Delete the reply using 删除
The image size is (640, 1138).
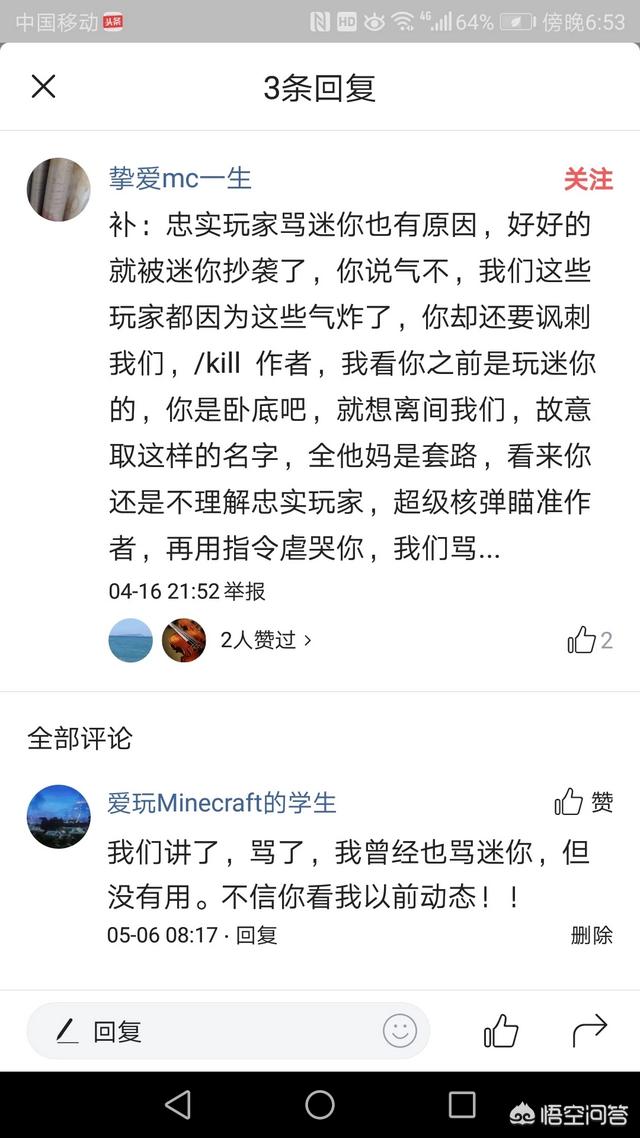coord(591,935)
